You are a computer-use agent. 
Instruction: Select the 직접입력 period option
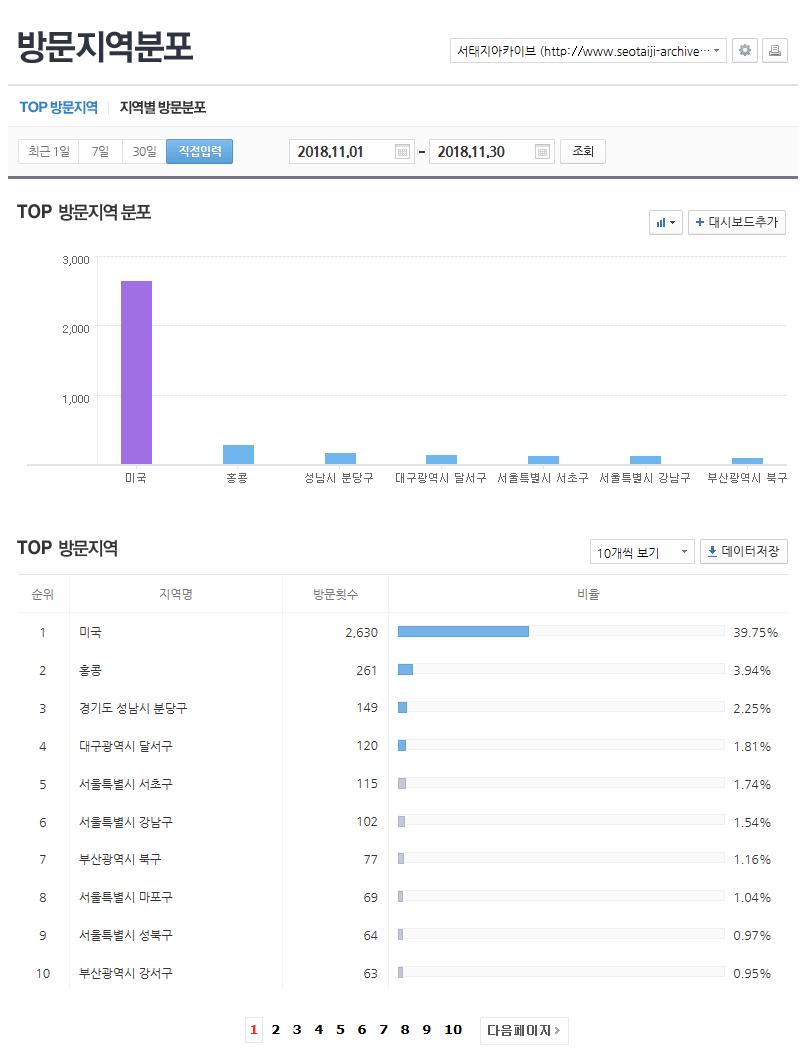[199, 151]
